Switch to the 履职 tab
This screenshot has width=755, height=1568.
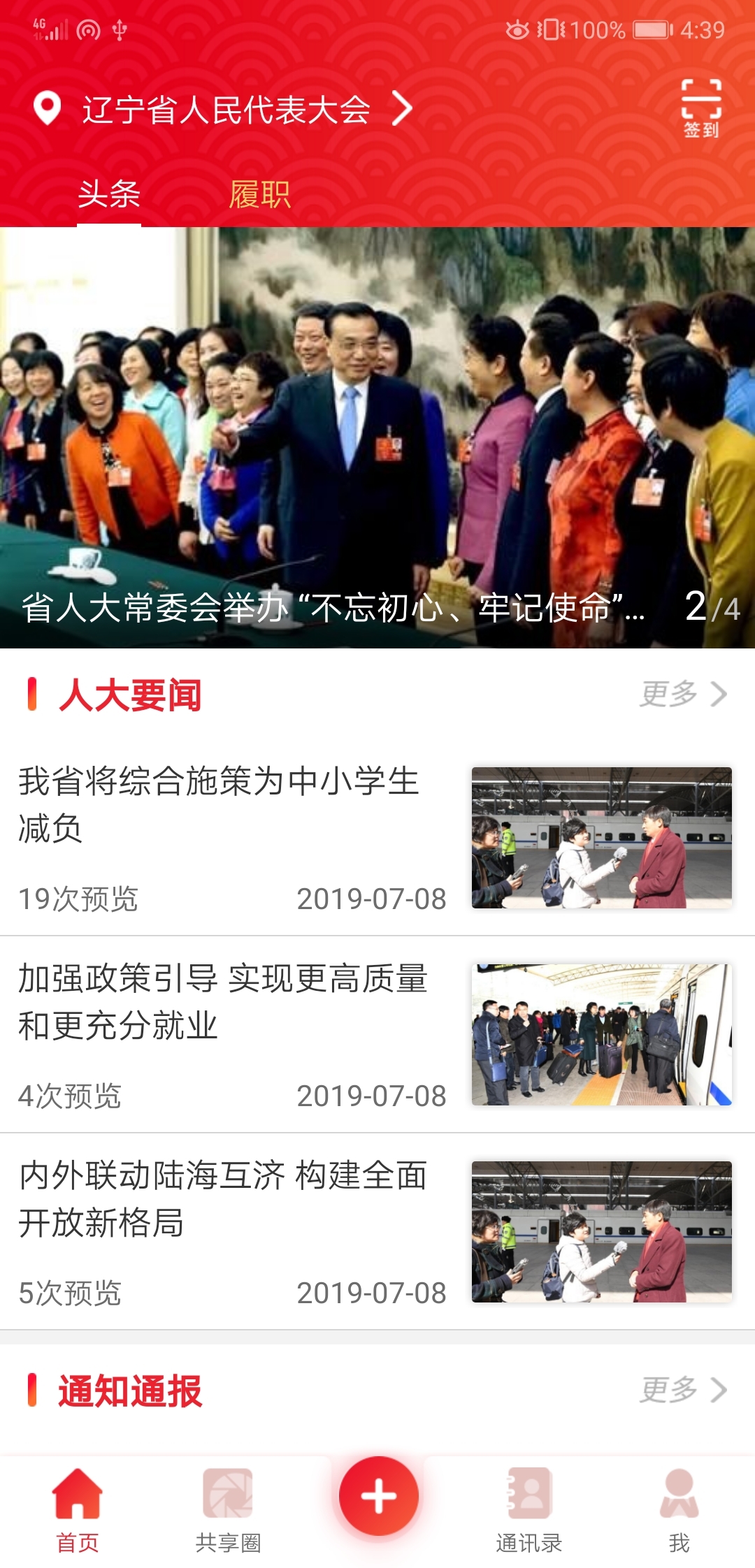pos(259,194)
